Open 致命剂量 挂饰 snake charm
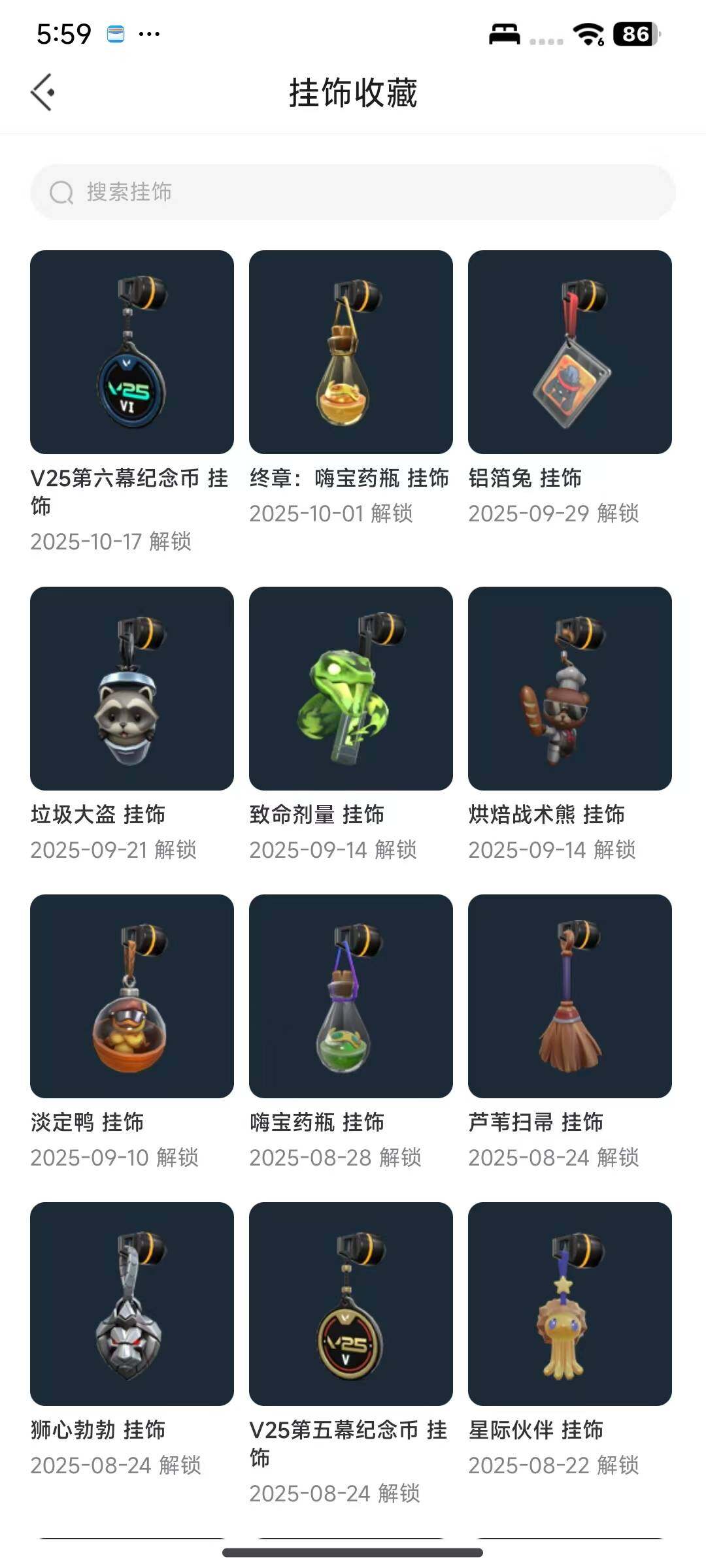This screenshot has height=1568, width=706. pyautogui.click(x=351, y=689)
